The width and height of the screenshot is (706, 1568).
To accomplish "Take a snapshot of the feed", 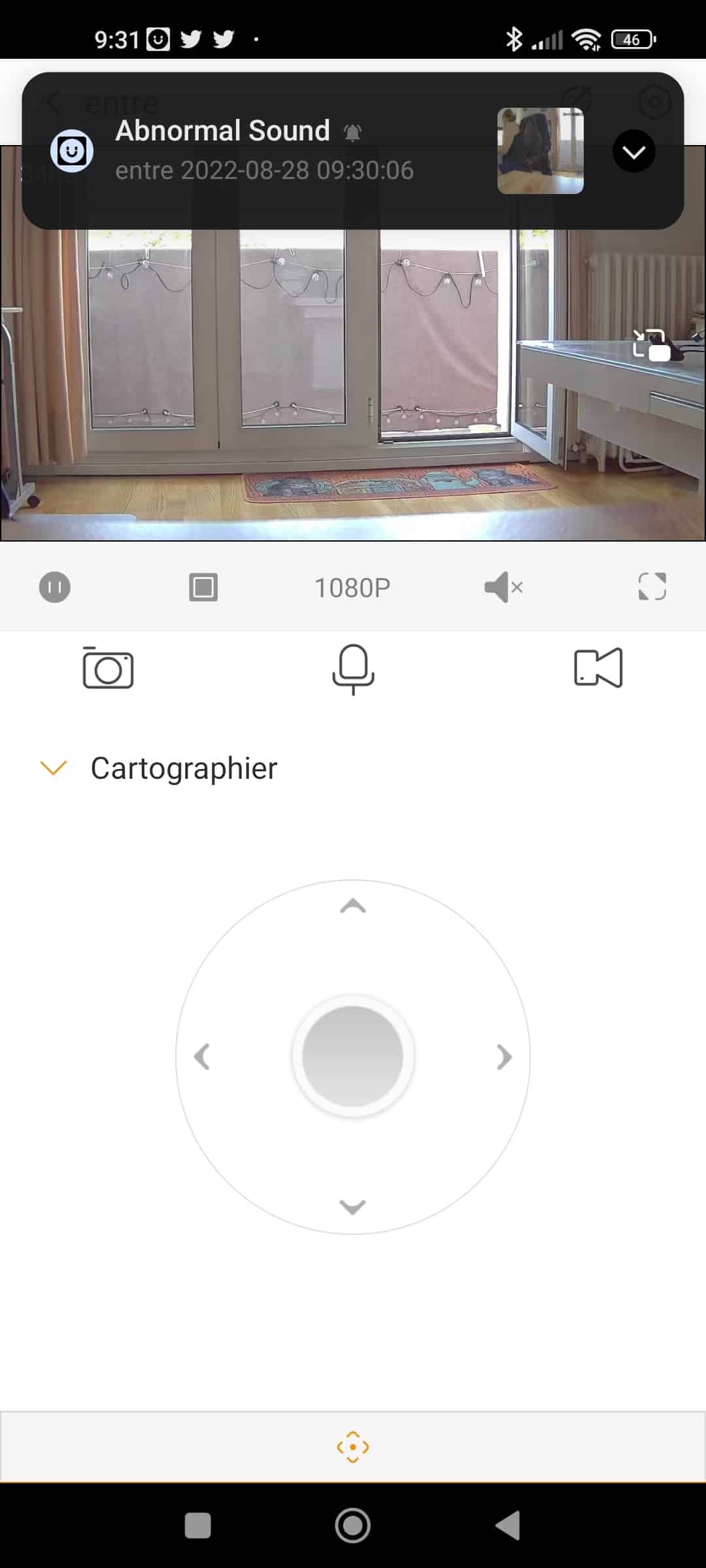I will [x=108, y=668].
